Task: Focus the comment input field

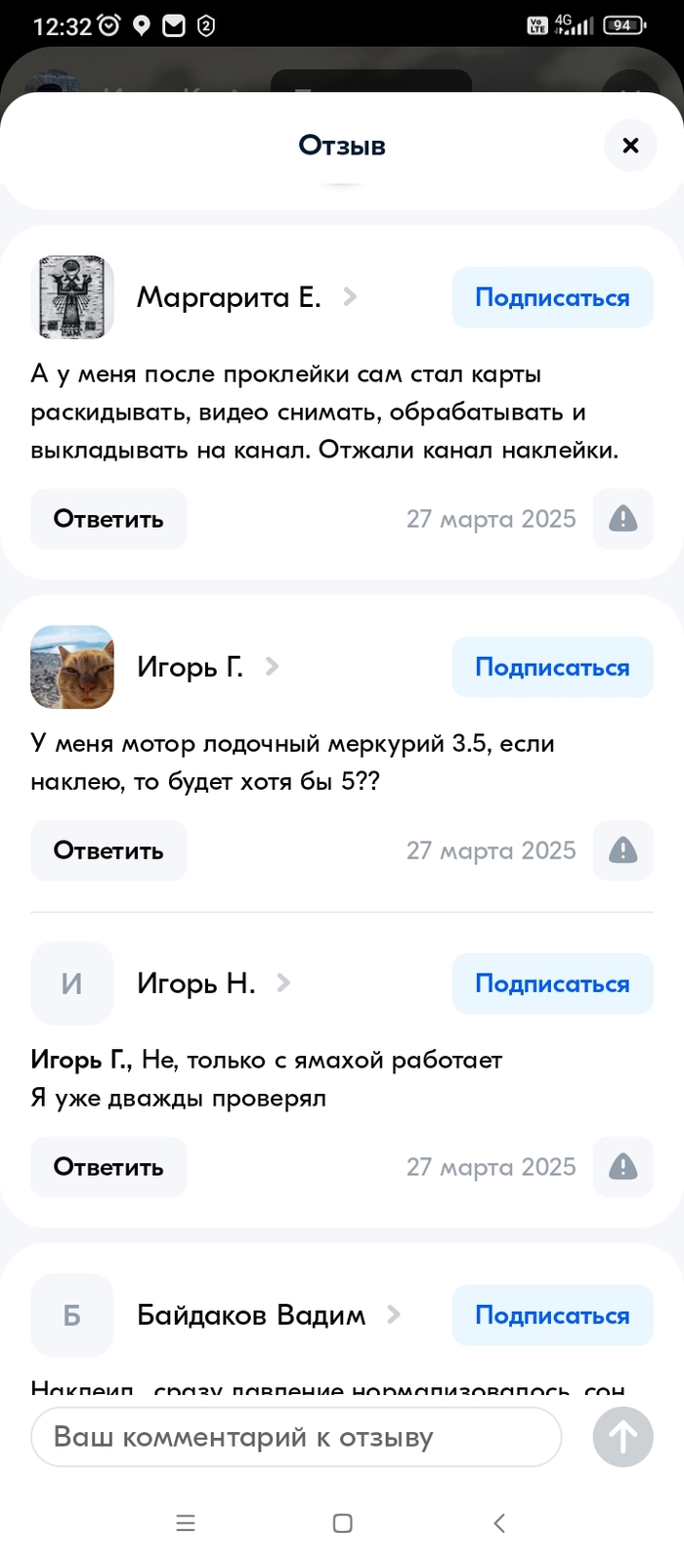Action: (296, 1437)
